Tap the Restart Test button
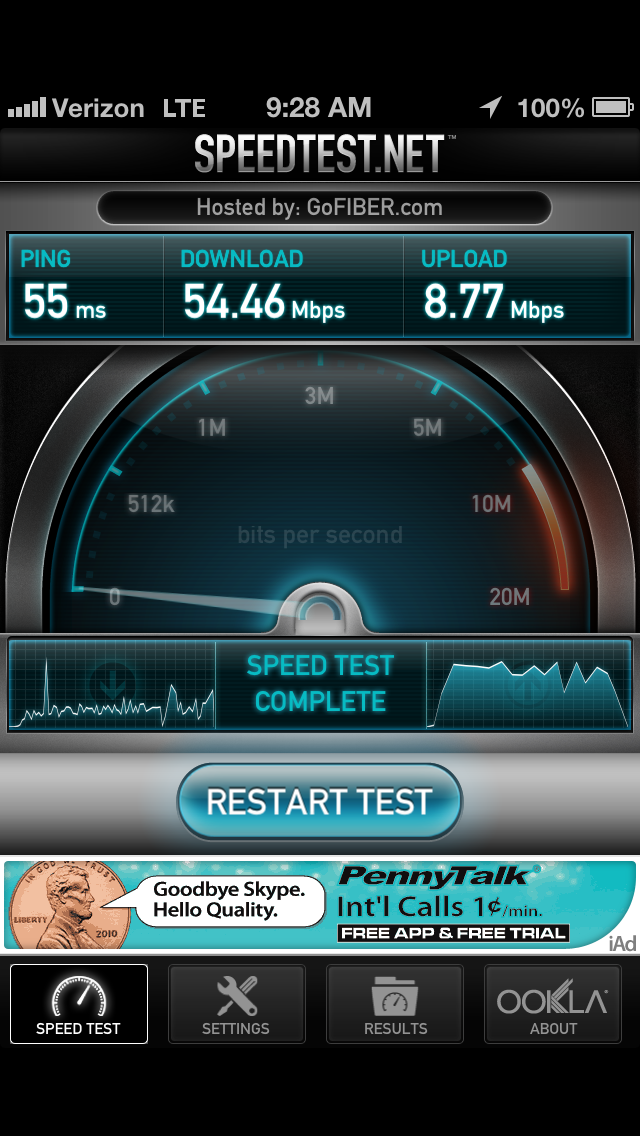Image resolution: width=640 pixels, height=1136 pixels. pyautogui.click(x=320, y=801)
